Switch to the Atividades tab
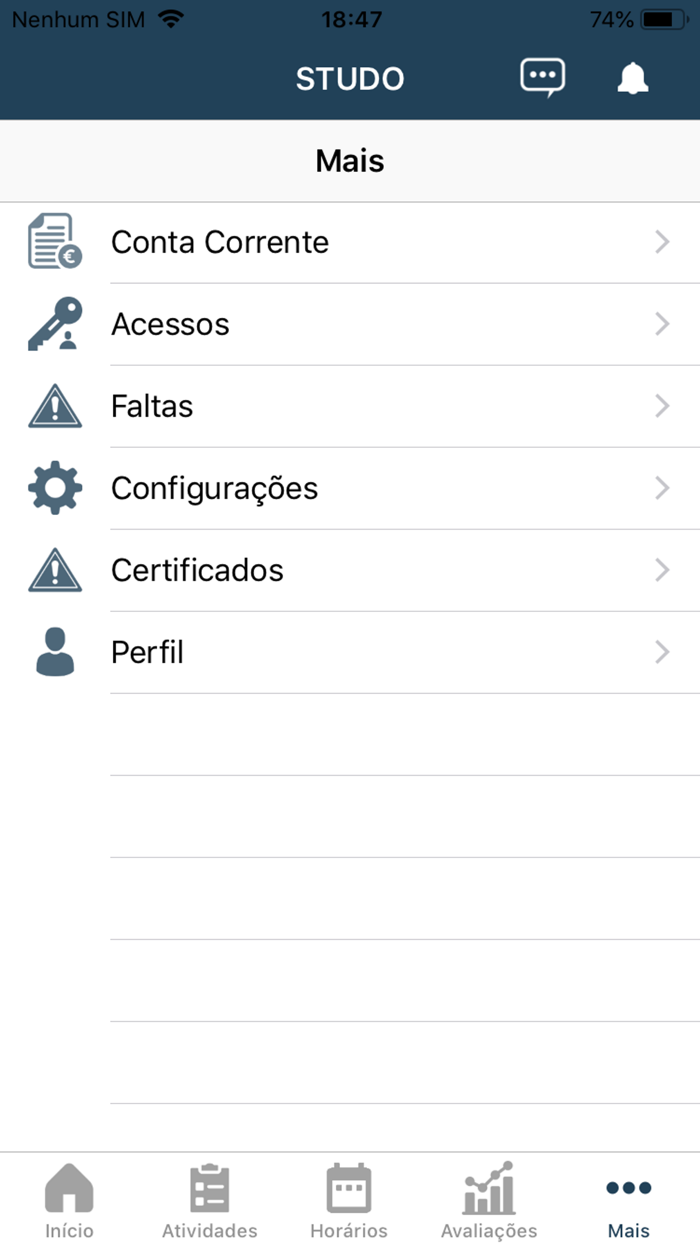Viewport: 700px width, 1244px height. [210, 1200]
